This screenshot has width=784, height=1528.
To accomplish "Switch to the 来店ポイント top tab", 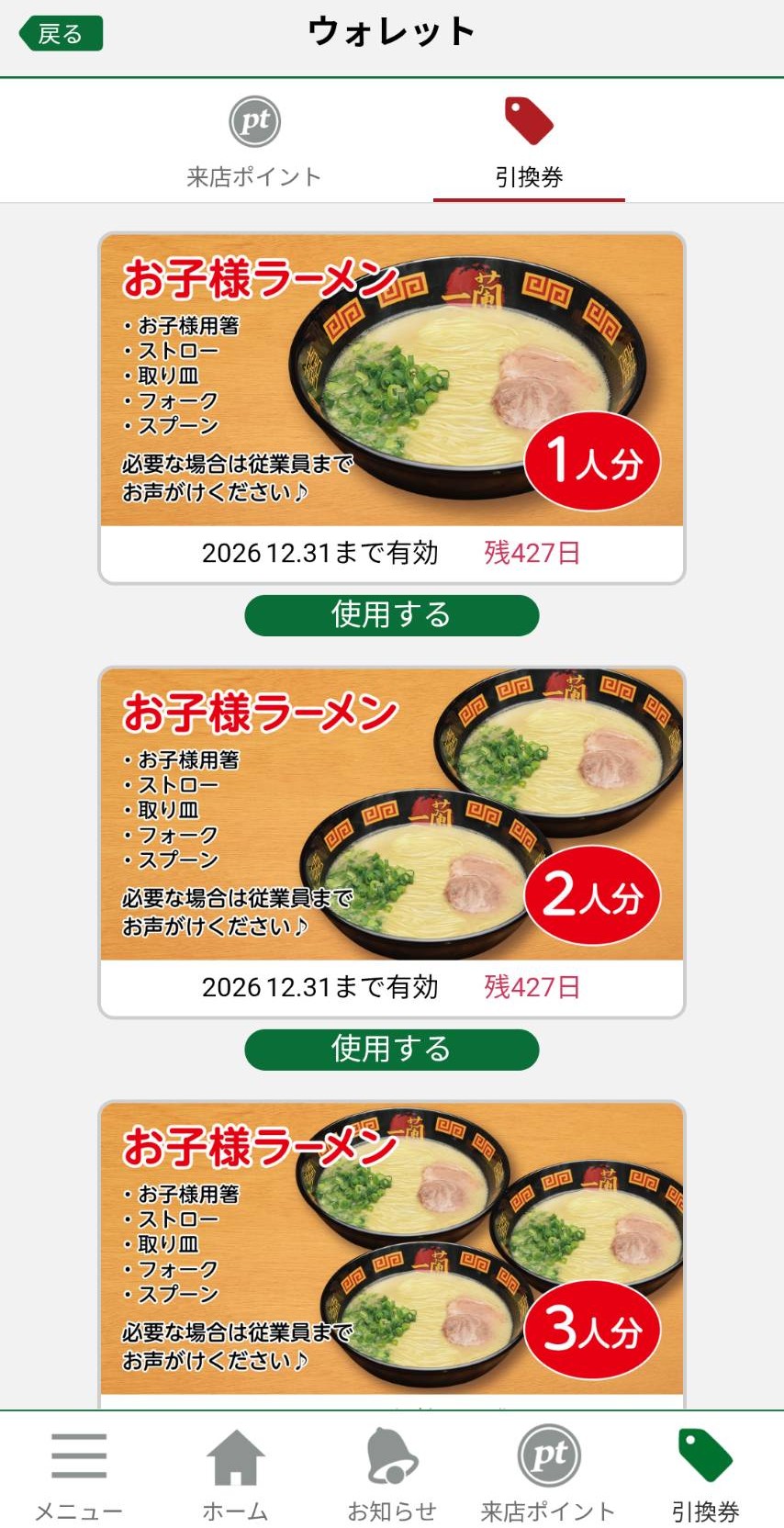I will (254, 141).
